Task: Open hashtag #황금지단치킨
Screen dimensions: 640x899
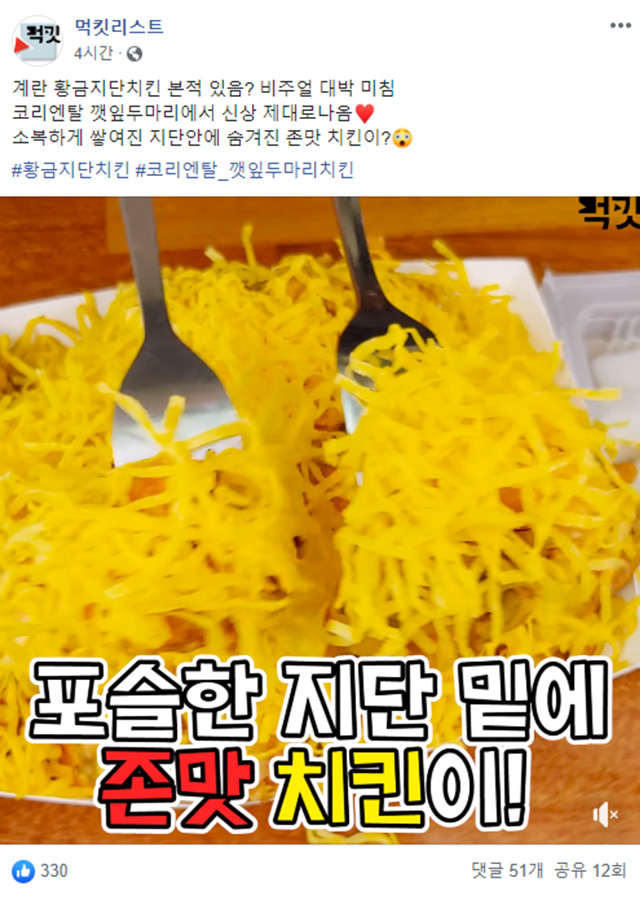Action: point(70,169)
